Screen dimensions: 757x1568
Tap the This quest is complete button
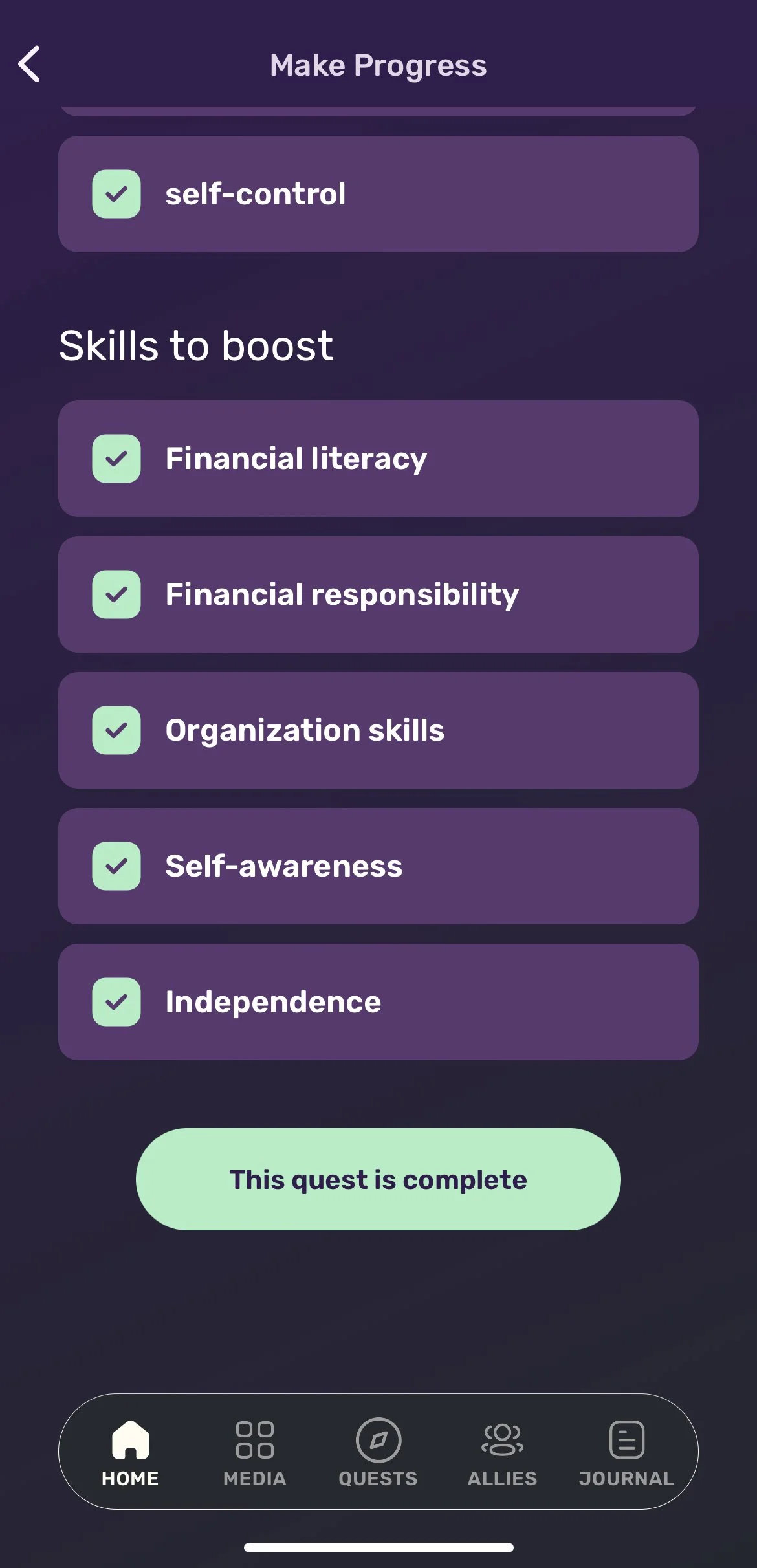378,1179
